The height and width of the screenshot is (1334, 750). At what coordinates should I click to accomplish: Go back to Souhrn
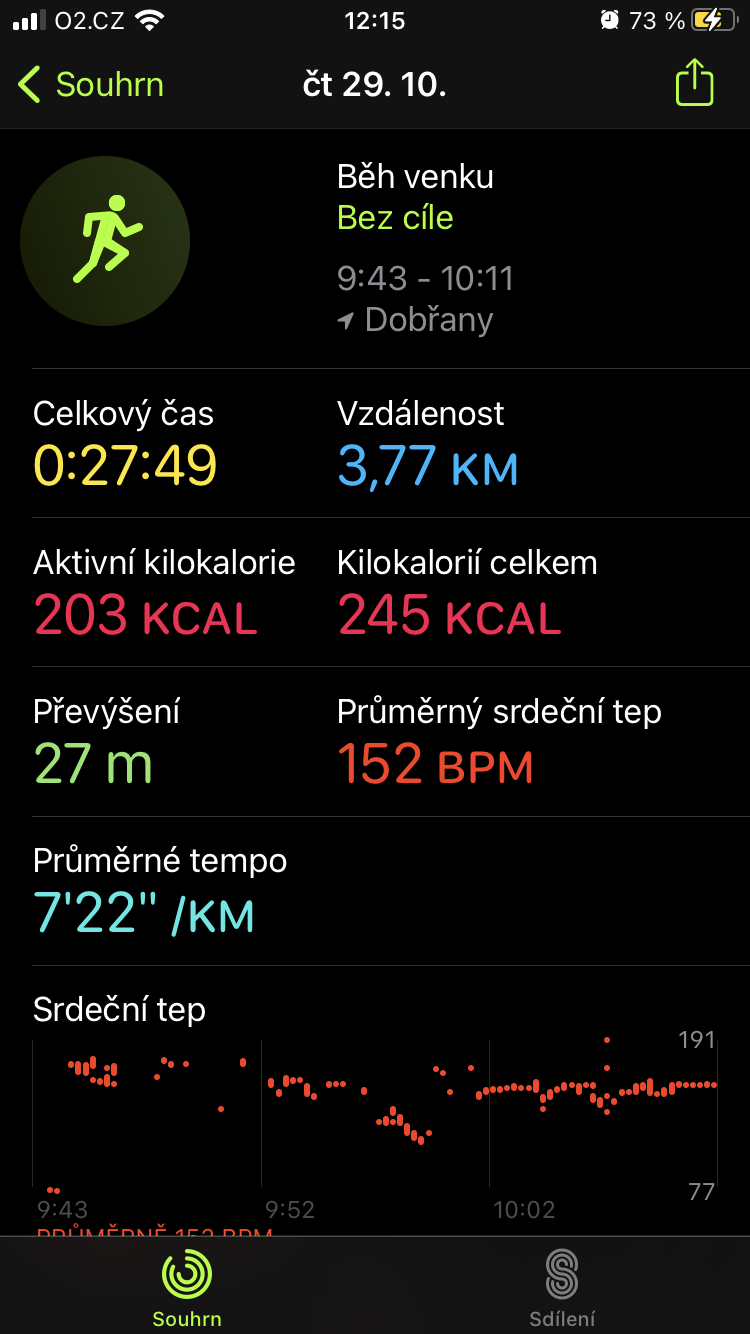pyautogui.click(x=90, y=85)
